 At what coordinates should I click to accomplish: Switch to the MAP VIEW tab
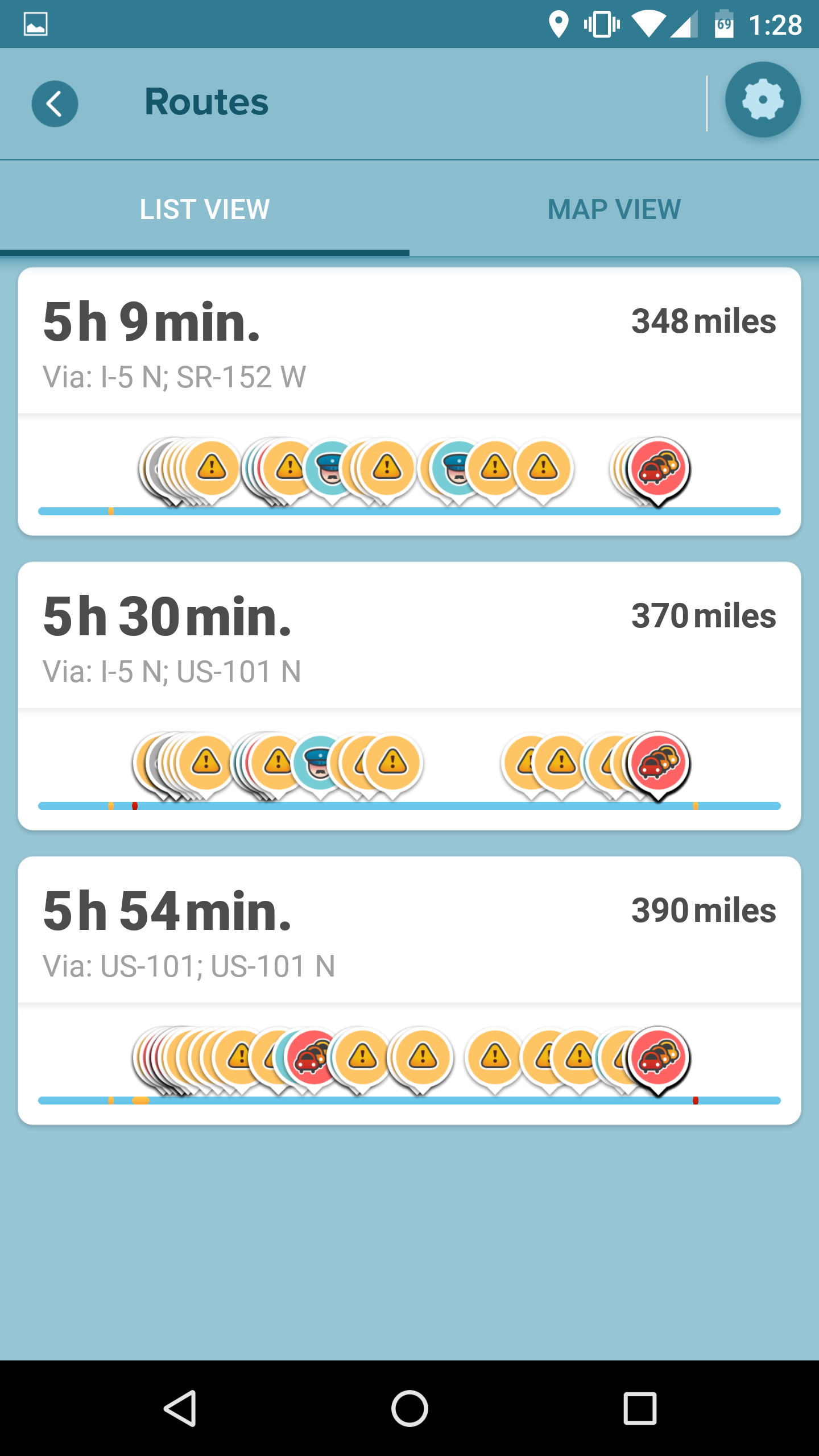(x=613, y=209)
